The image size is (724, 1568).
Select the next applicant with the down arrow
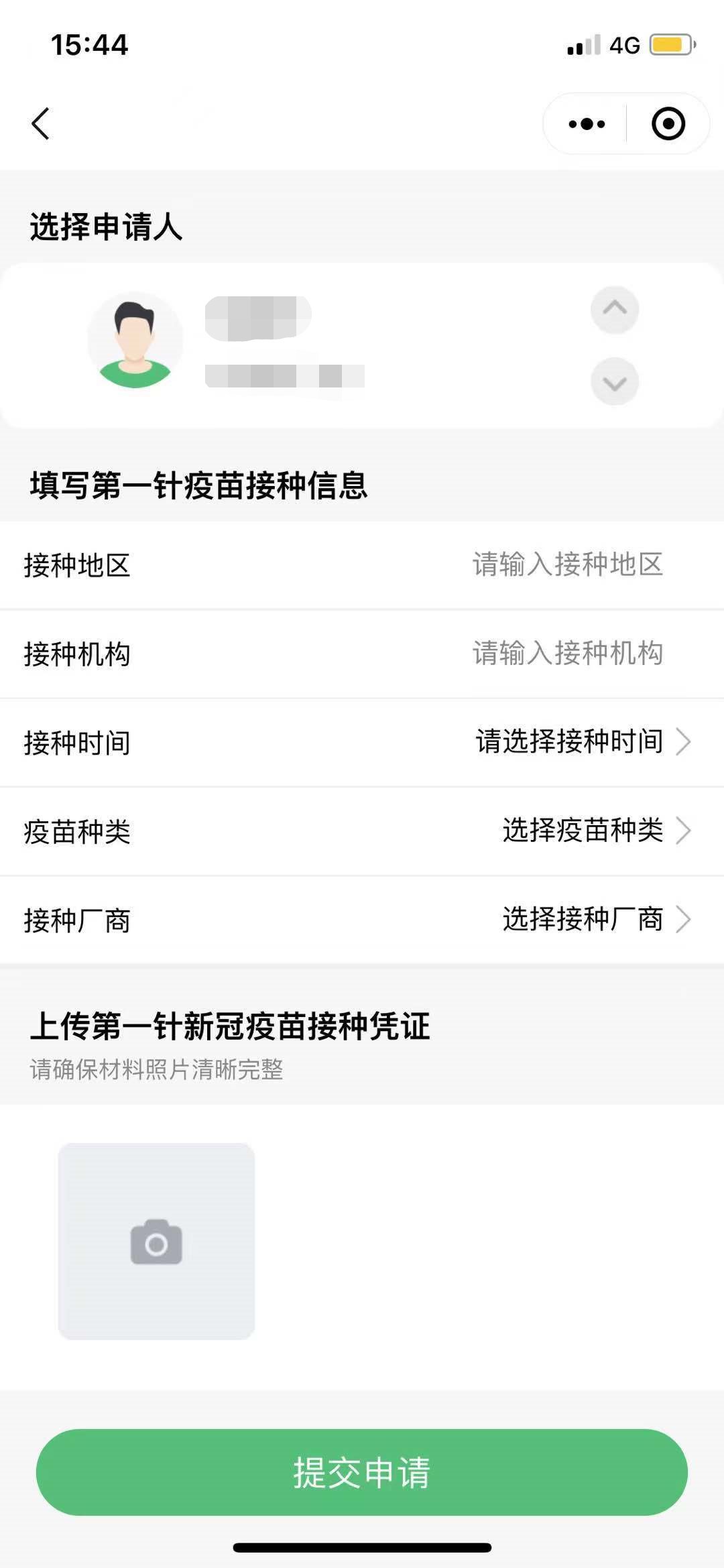coord(614,382)
